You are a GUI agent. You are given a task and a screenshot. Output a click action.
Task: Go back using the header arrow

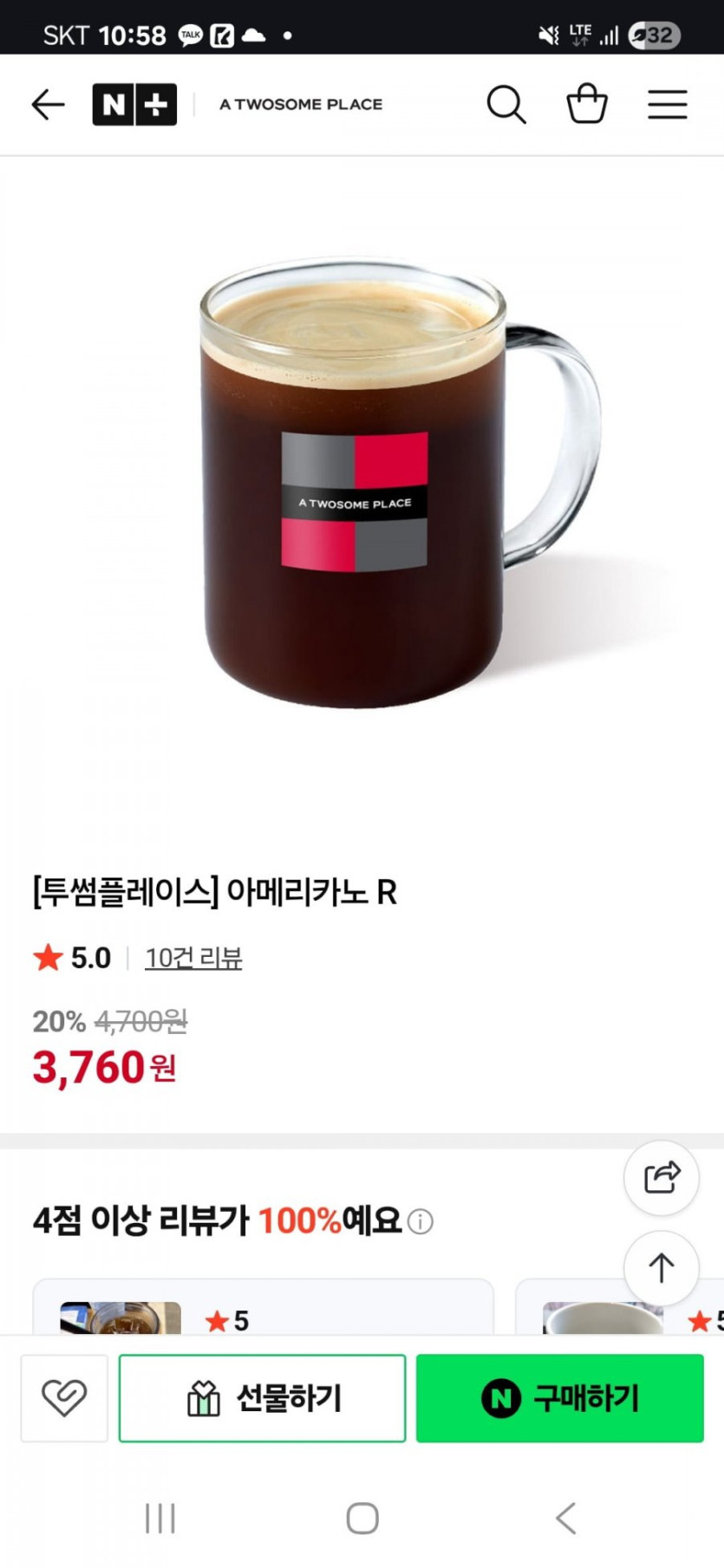(48, 105)
